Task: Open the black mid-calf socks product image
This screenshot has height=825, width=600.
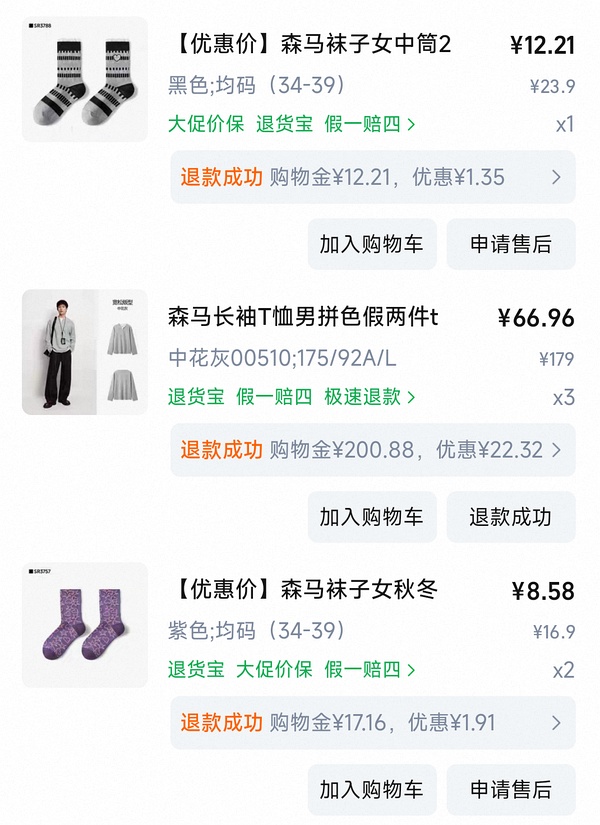Action: pos(85,80)
